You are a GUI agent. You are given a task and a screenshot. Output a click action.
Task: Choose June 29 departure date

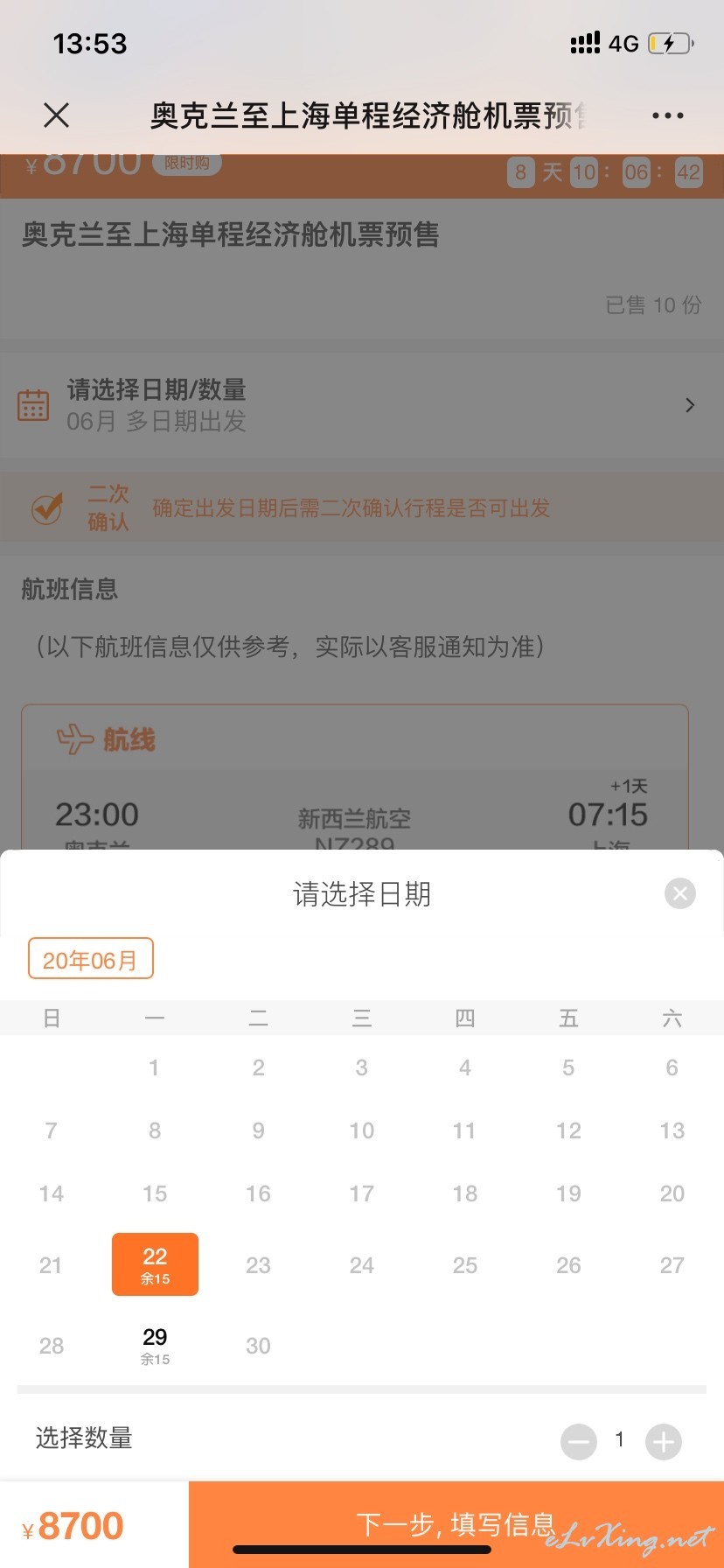pyautogui.click(x=155, y=1345)
